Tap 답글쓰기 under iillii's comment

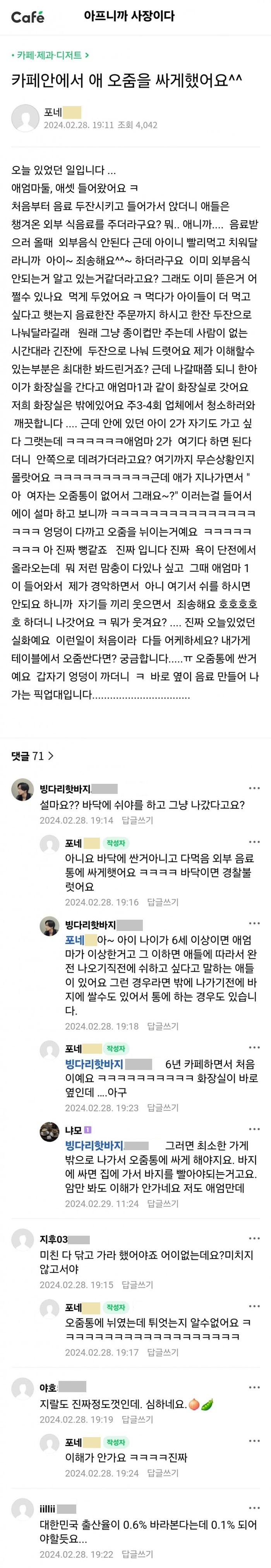pos(137,1554)
